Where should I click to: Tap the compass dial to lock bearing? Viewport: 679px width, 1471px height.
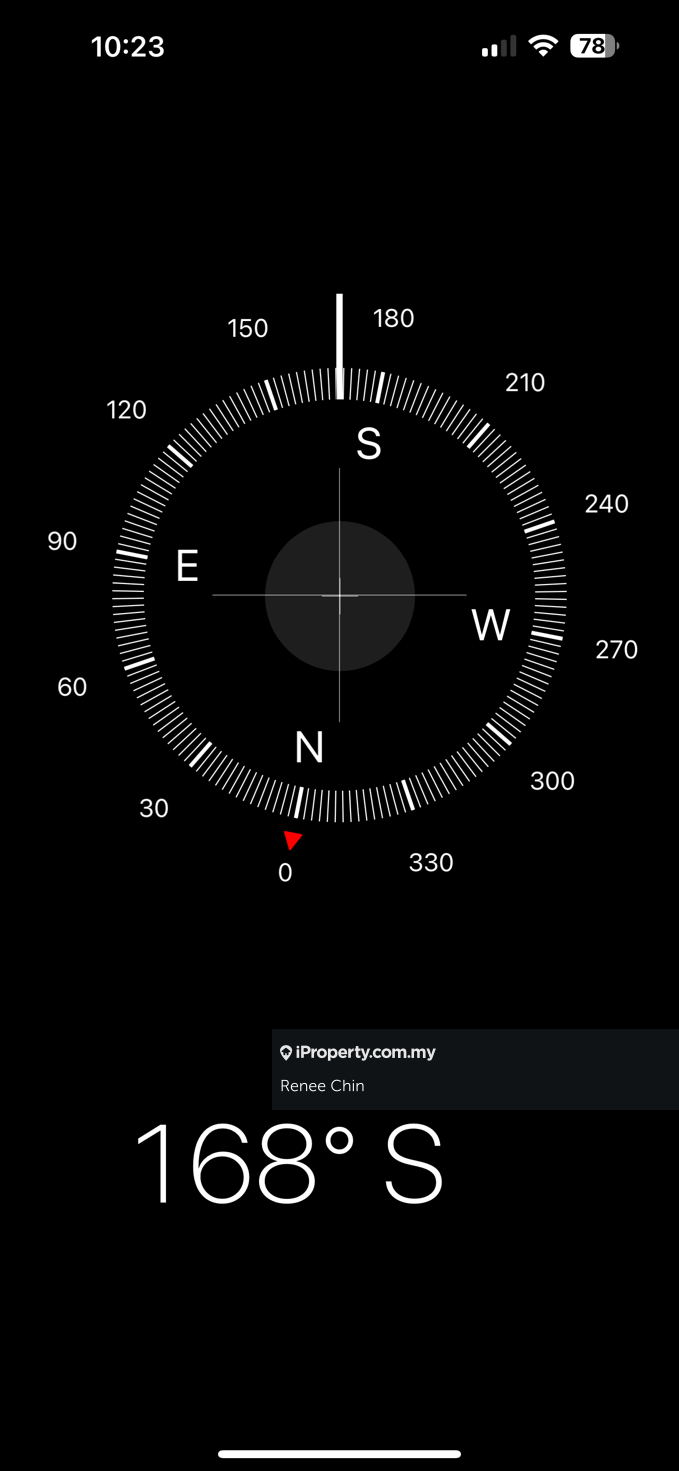click(339, 596)
